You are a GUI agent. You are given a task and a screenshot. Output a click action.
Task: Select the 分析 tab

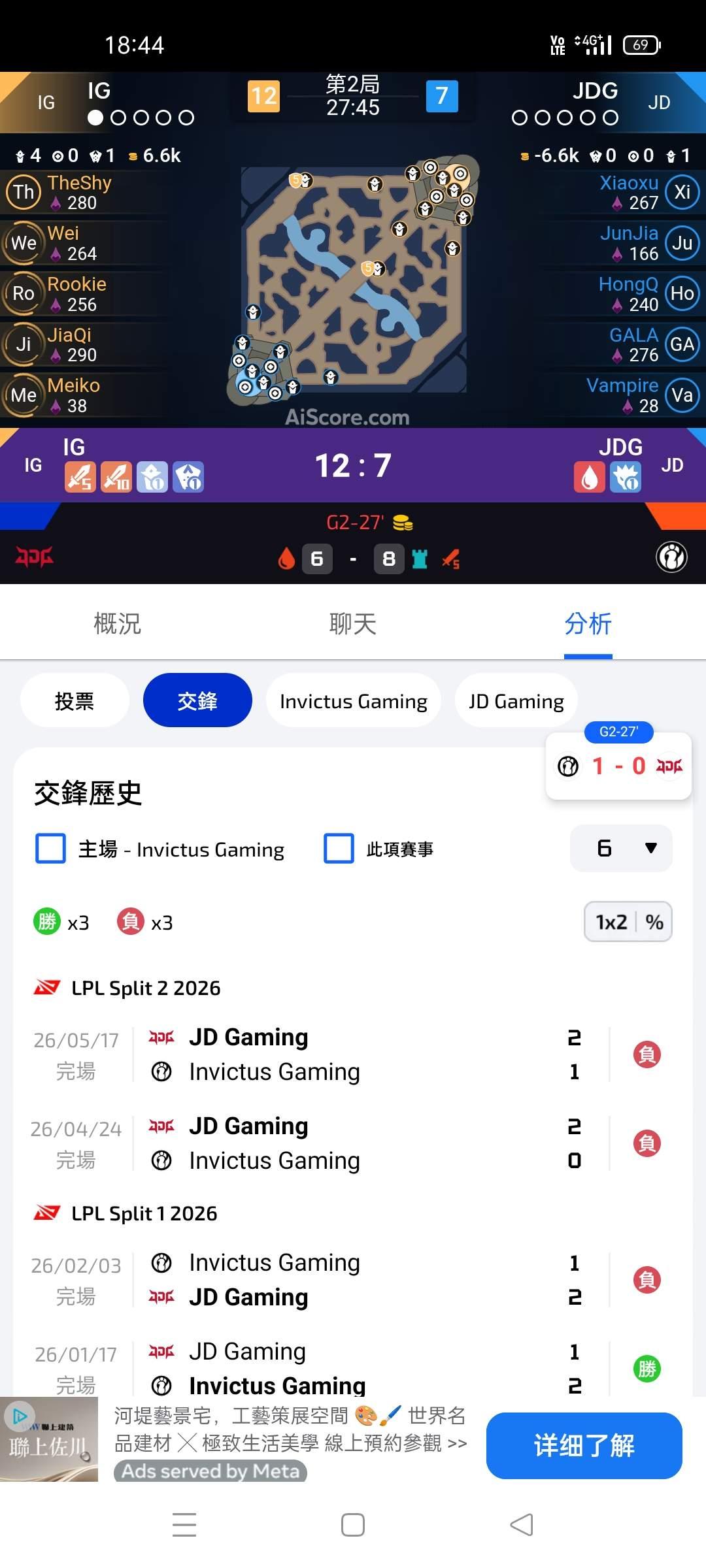(x=588, y=623)
